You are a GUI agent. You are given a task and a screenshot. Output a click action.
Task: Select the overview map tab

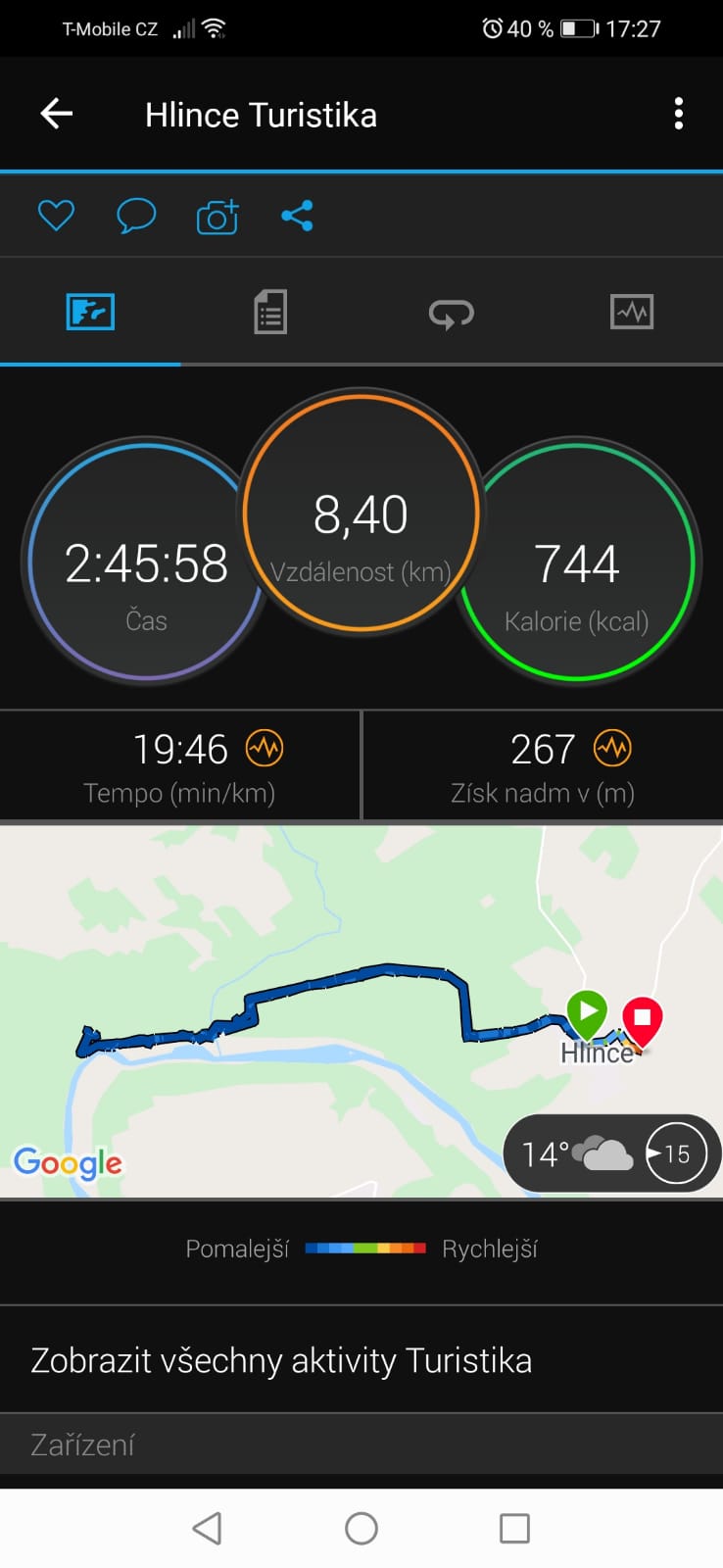click(x=90, y=313)
